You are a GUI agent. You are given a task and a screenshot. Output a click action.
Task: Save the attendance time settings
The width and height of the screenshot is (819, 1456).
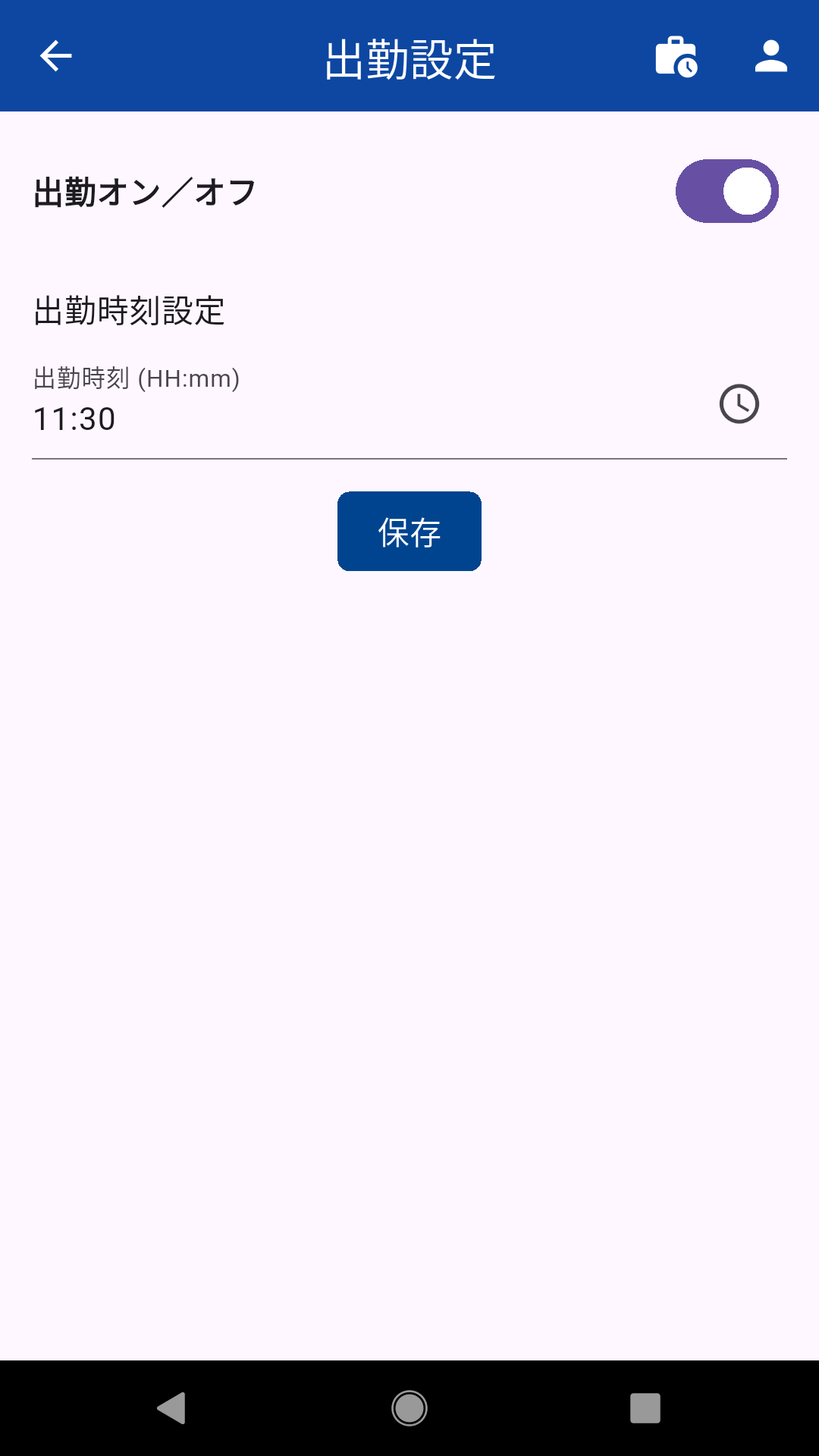click(x=409, y=531)
